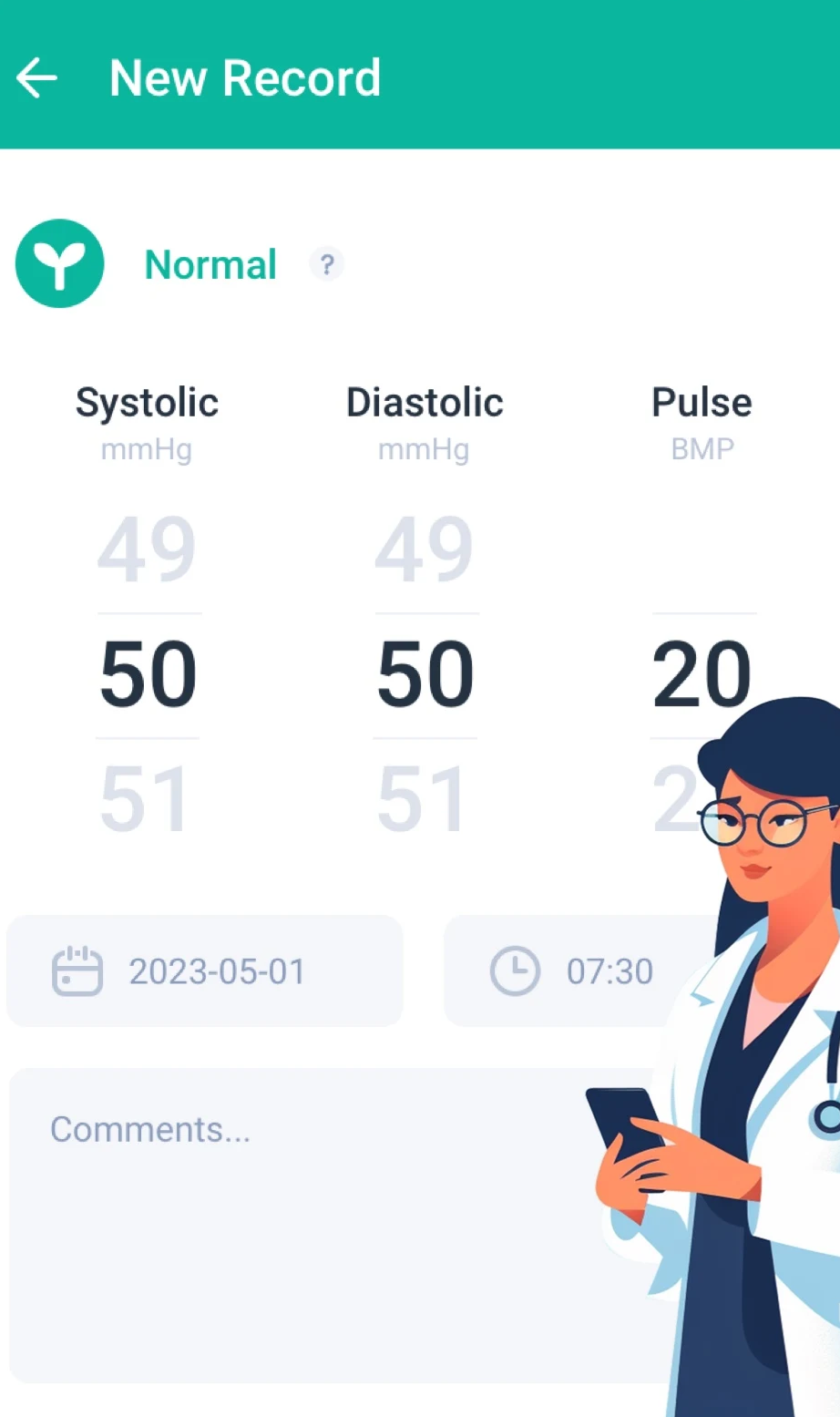
Task: Change the record date 2023-05-01
Action: pyautogui.click(x=205, y=971)
